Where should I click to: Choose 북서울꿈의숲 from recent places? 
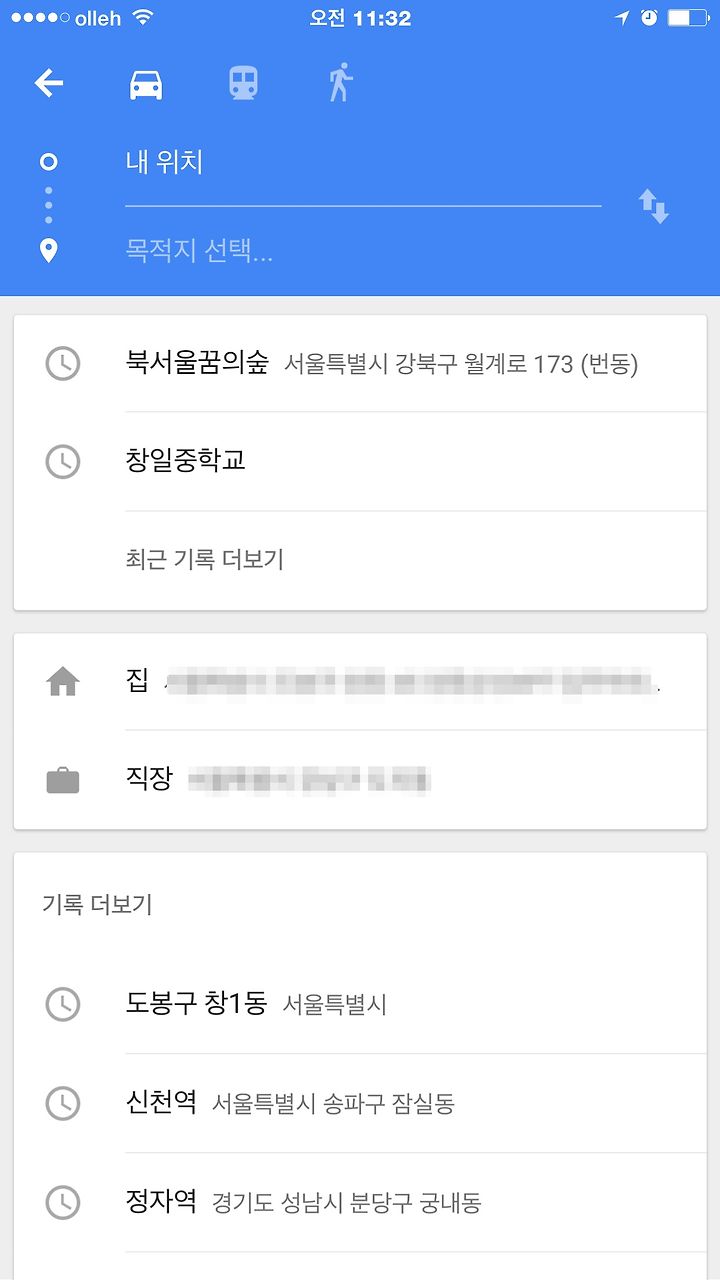tap(360, 363)
